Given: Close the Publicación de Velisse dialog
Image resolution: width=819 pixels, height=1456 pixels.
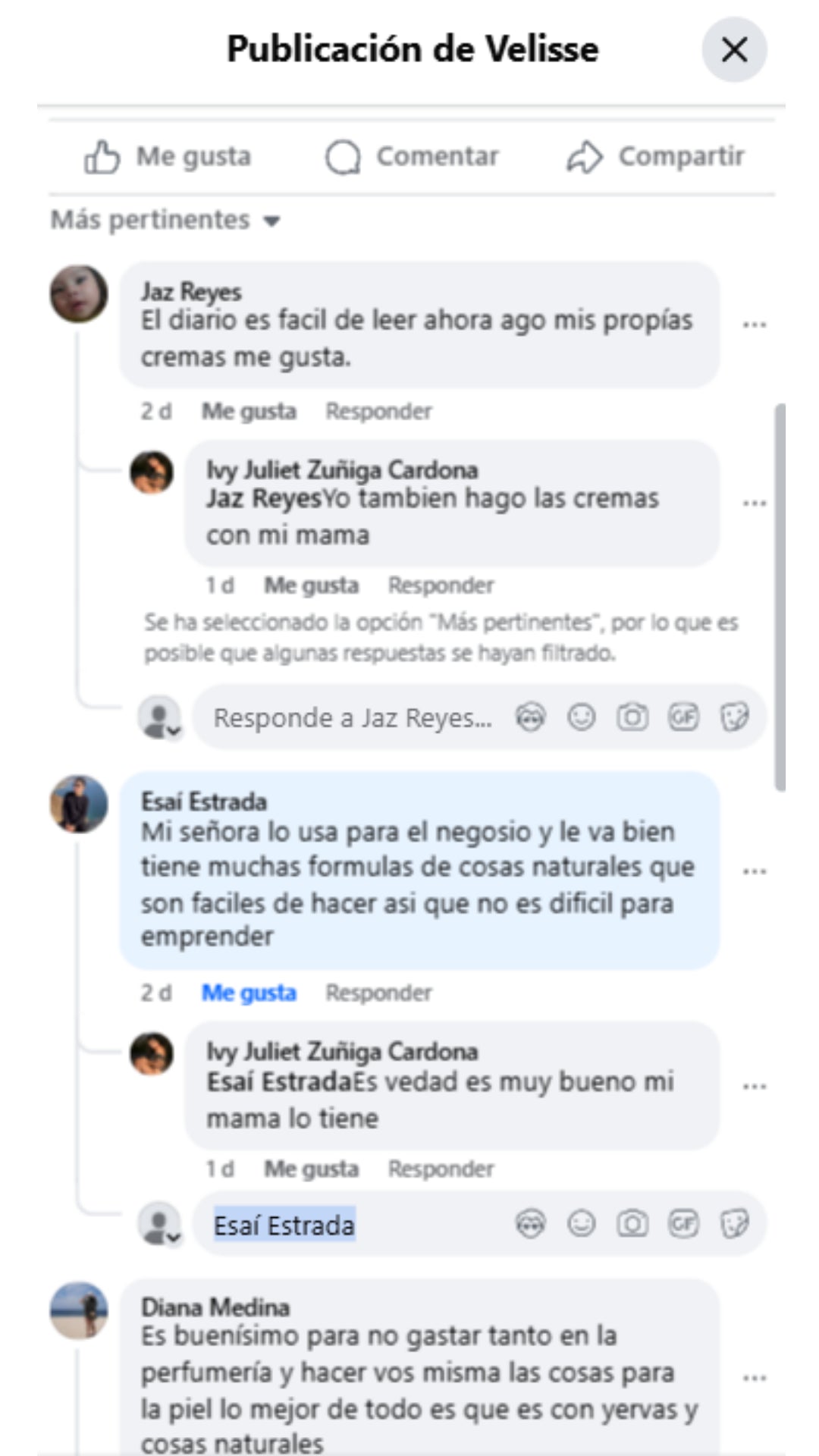Looking at the screenshot, I should [x=733, y=50].
